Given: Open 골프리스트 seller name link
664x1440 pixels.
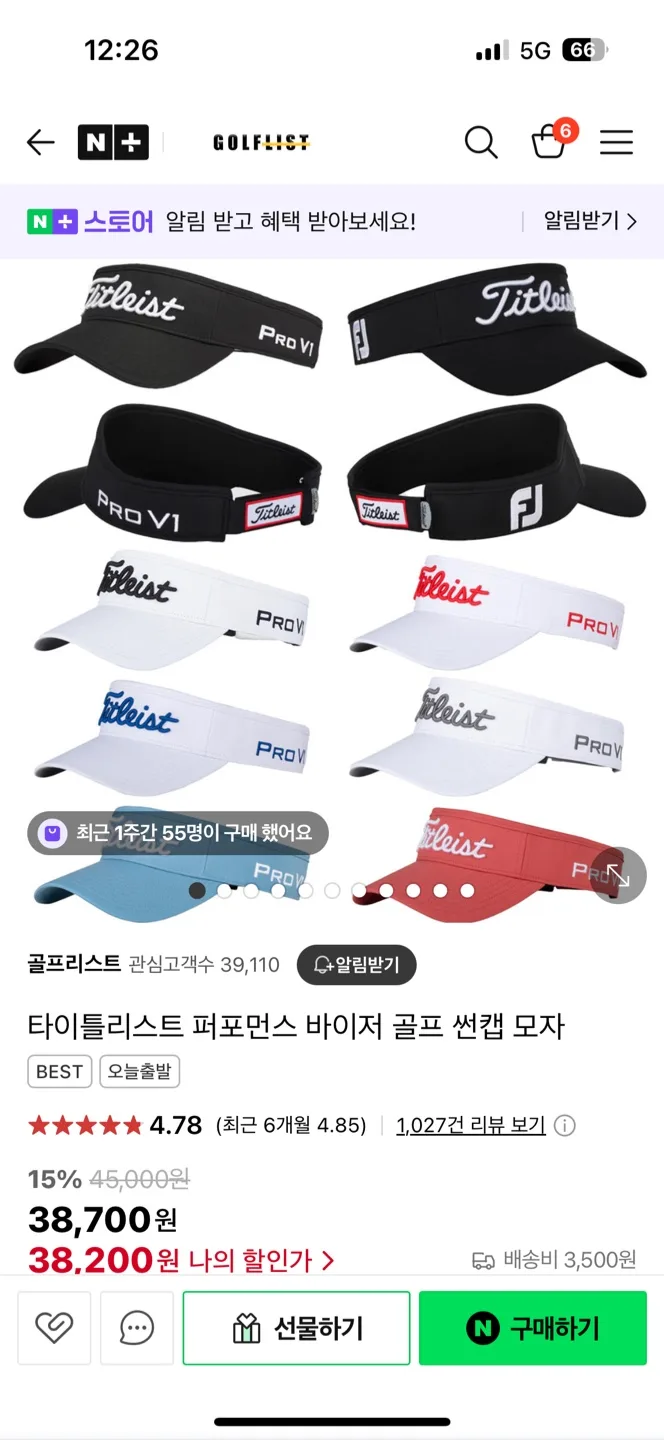Looking at the screenshot, I should tap(74, 964).
